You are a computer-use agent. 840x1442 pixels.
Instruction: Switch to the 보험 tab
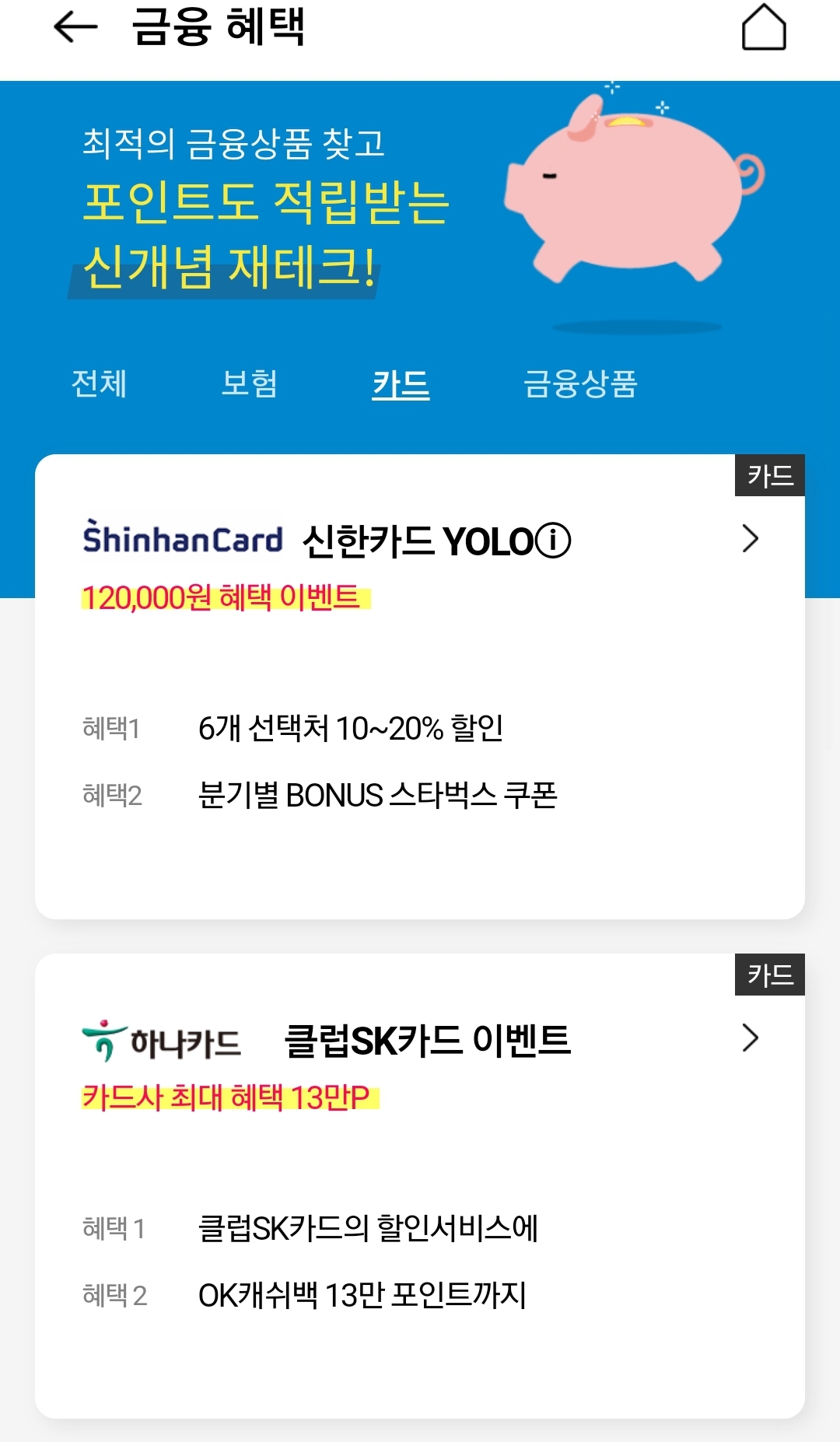click(249, 383)
